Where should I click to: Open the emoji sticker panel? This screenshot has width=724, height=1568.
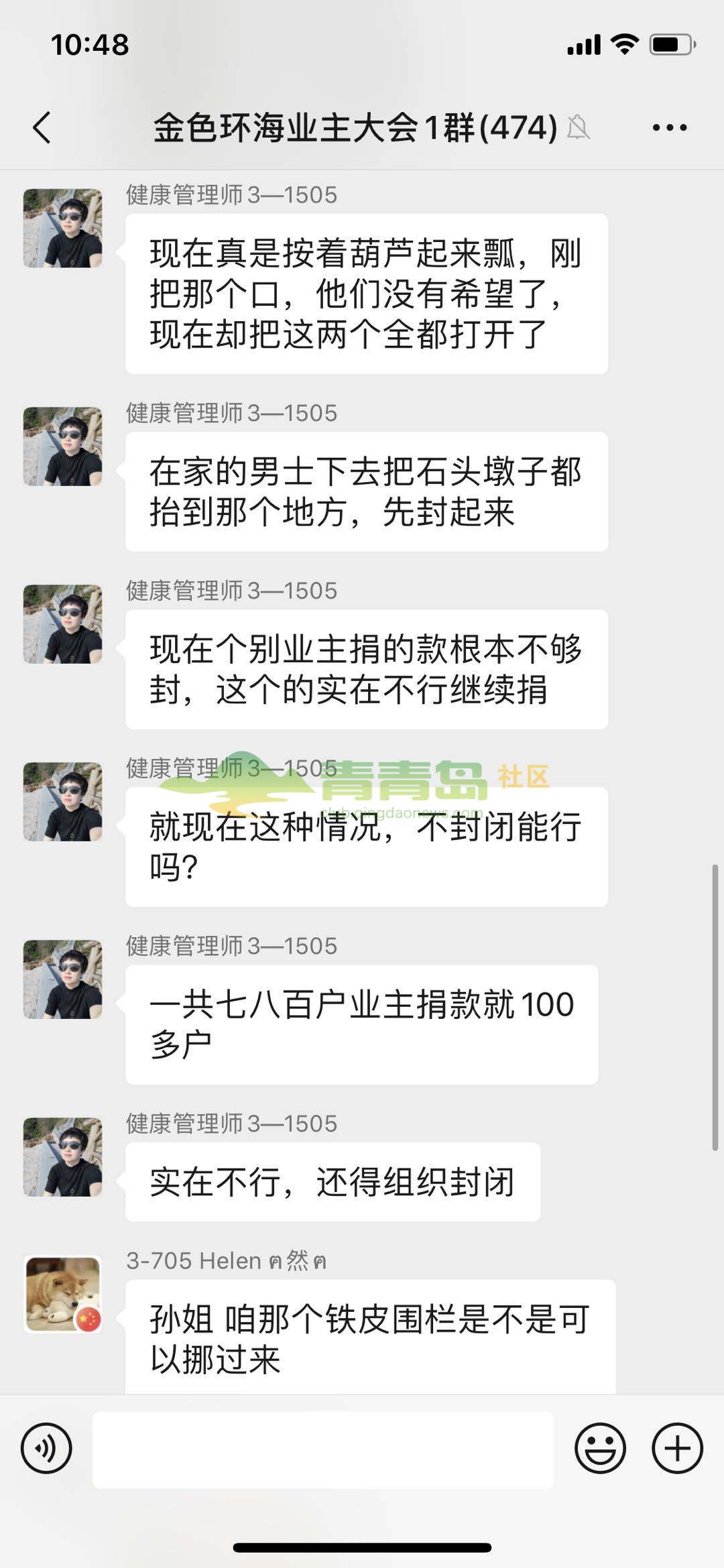click(600, 1448)
